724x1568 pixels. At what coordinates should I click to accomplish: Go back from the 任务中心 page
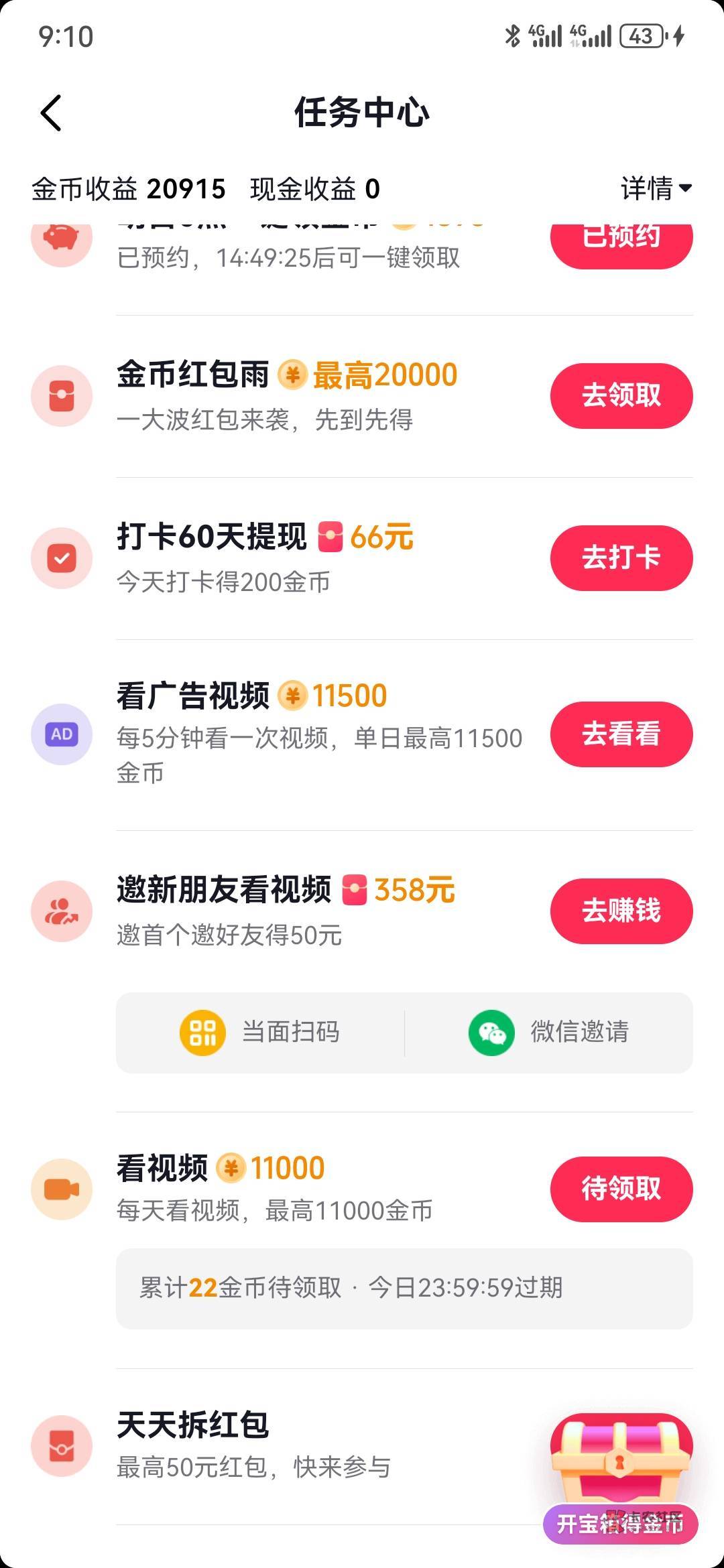tap(51, 113)
